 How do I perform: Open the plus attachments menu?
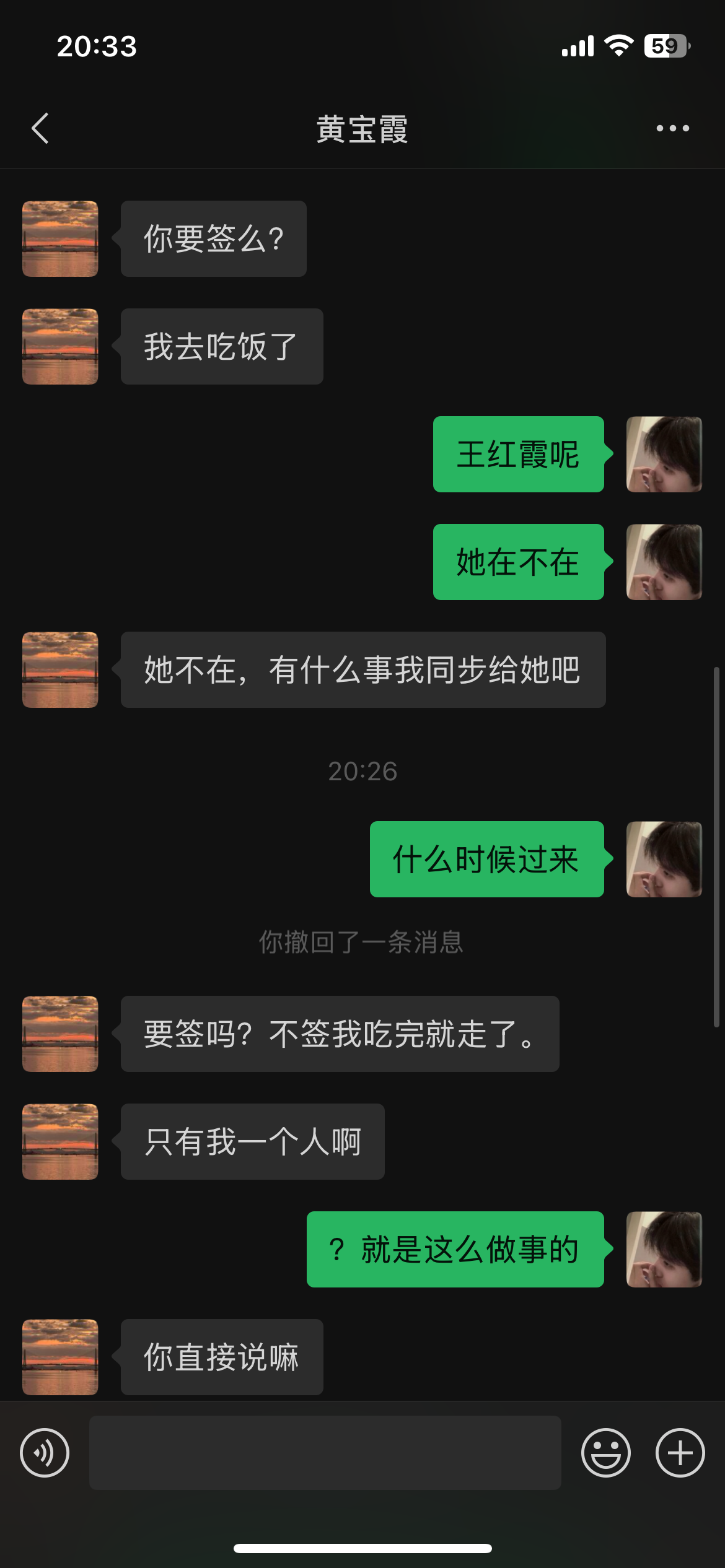[x=680, y=1453]
